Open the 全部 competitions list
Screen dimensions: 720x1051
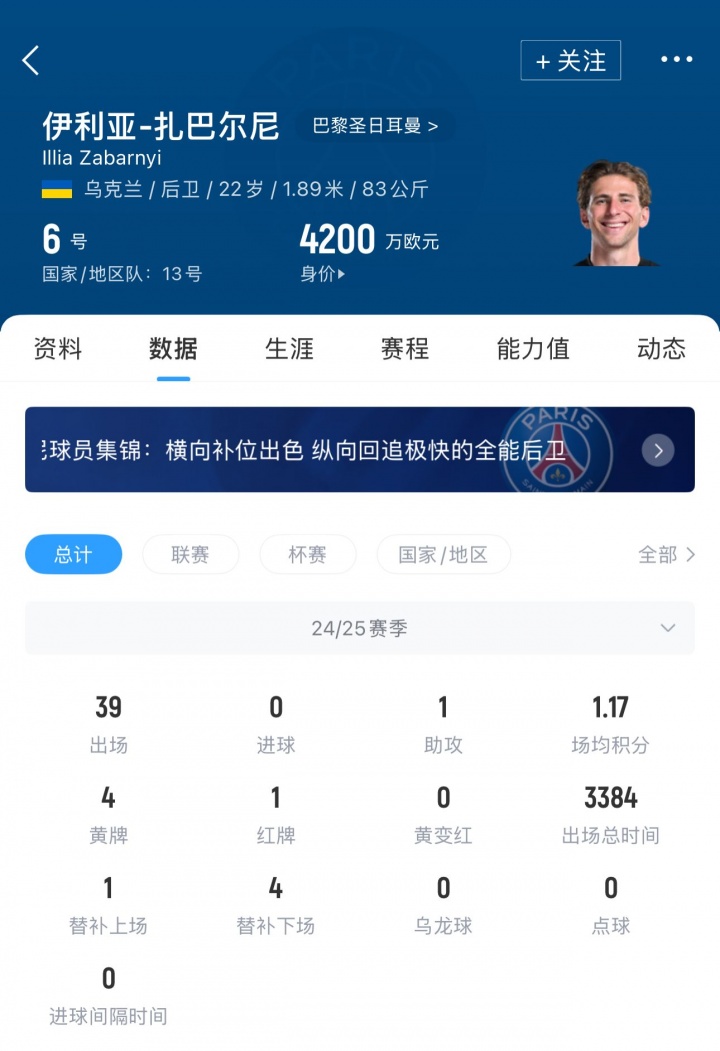coord(666,554)
